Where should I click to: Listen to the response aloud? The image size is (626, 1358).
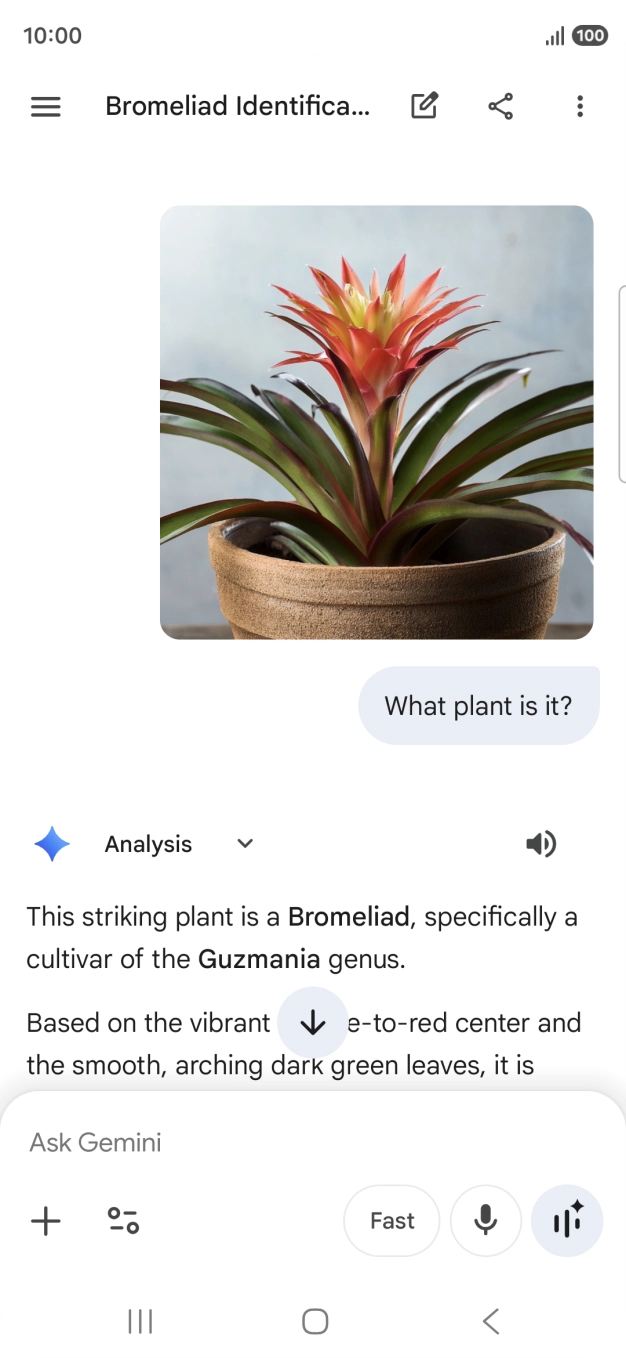[x=541, y=844]
